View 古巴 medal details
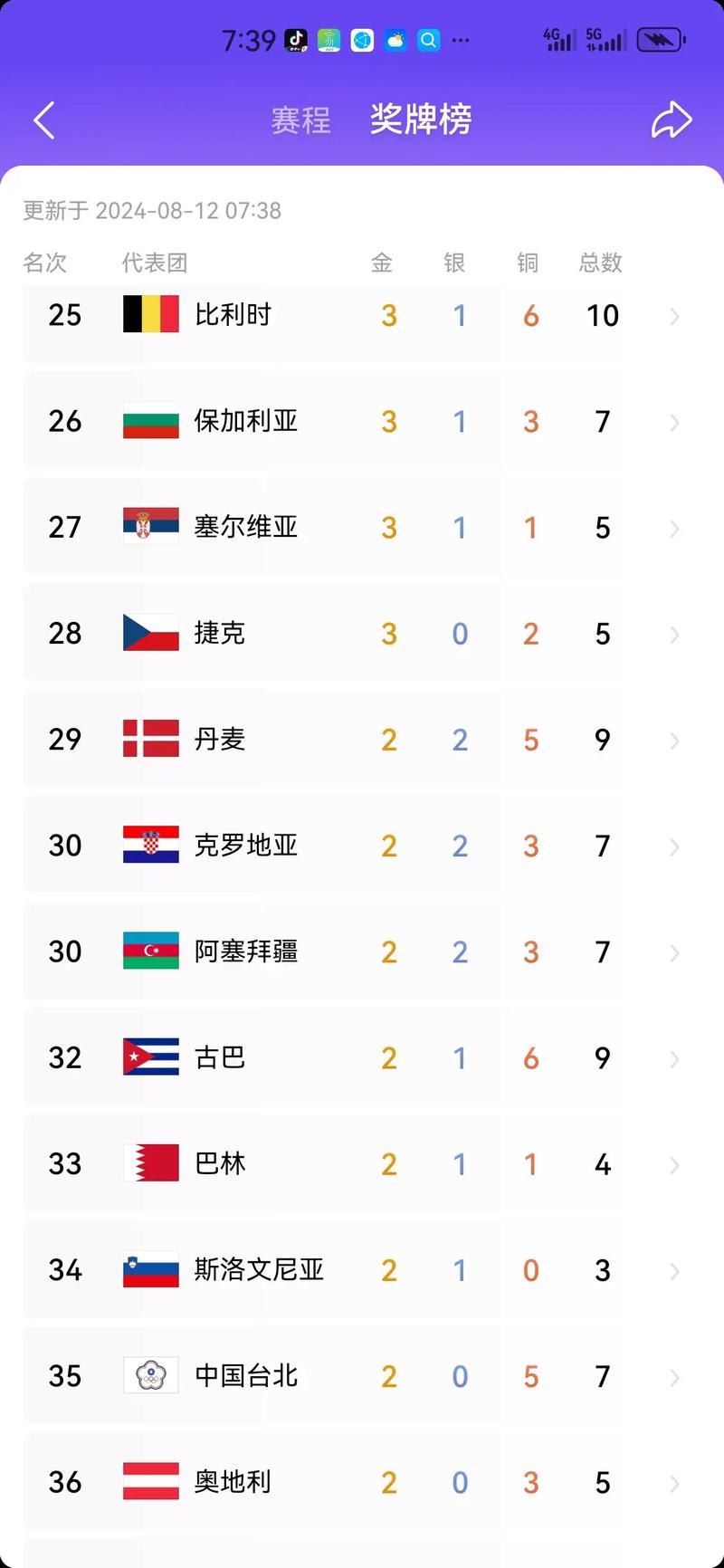Screen dimensions: 724x1568 coord(362,1057)
